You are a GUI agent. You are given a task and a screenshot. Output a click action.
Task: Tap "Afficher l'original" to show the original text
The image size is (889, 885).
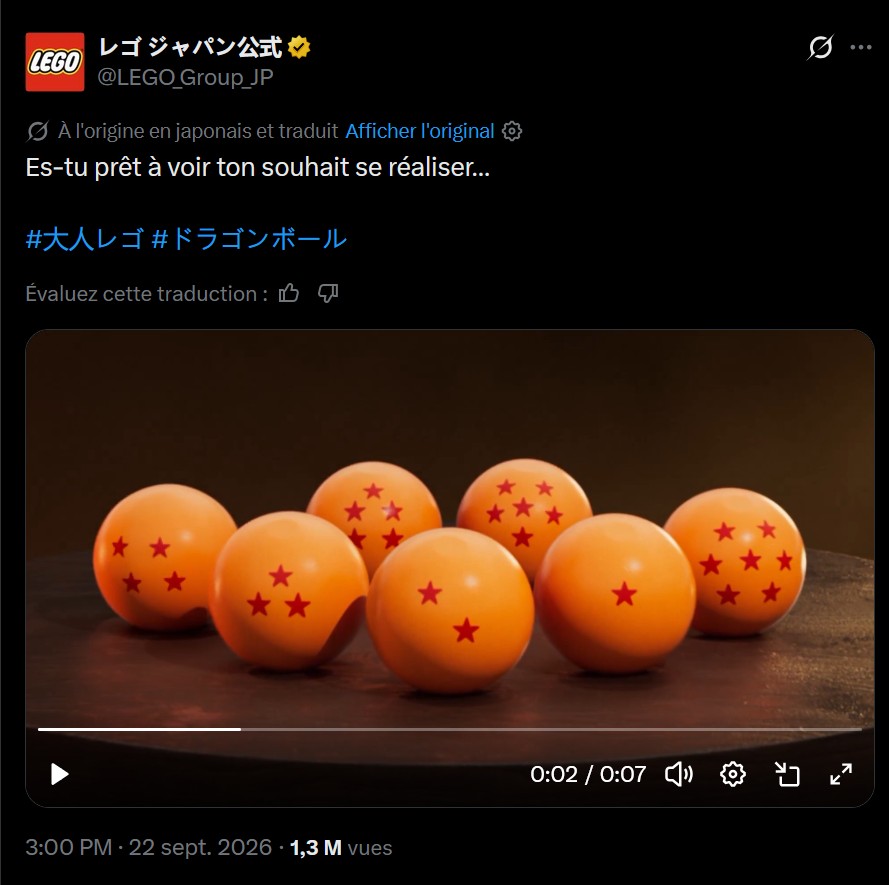[x=420, y=131]
